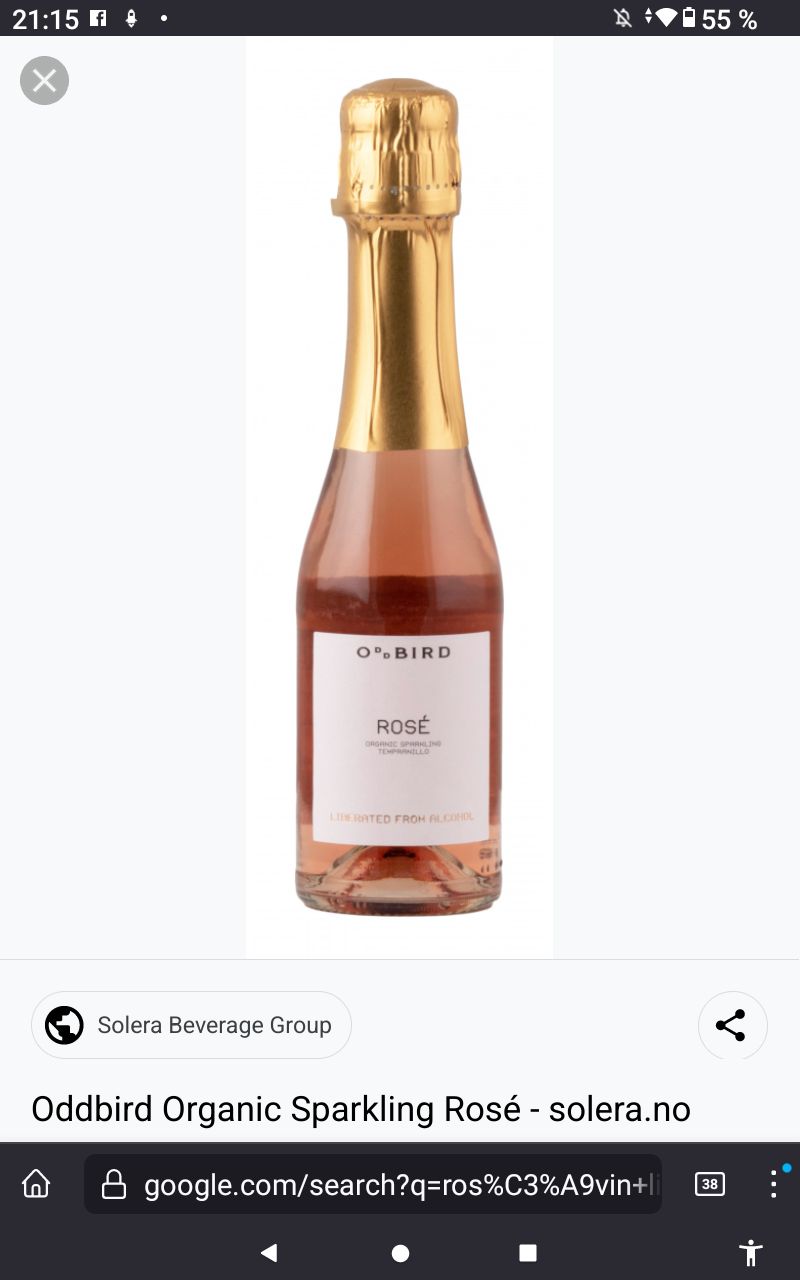Go to the browser home page

click(x=36, y=1185)
